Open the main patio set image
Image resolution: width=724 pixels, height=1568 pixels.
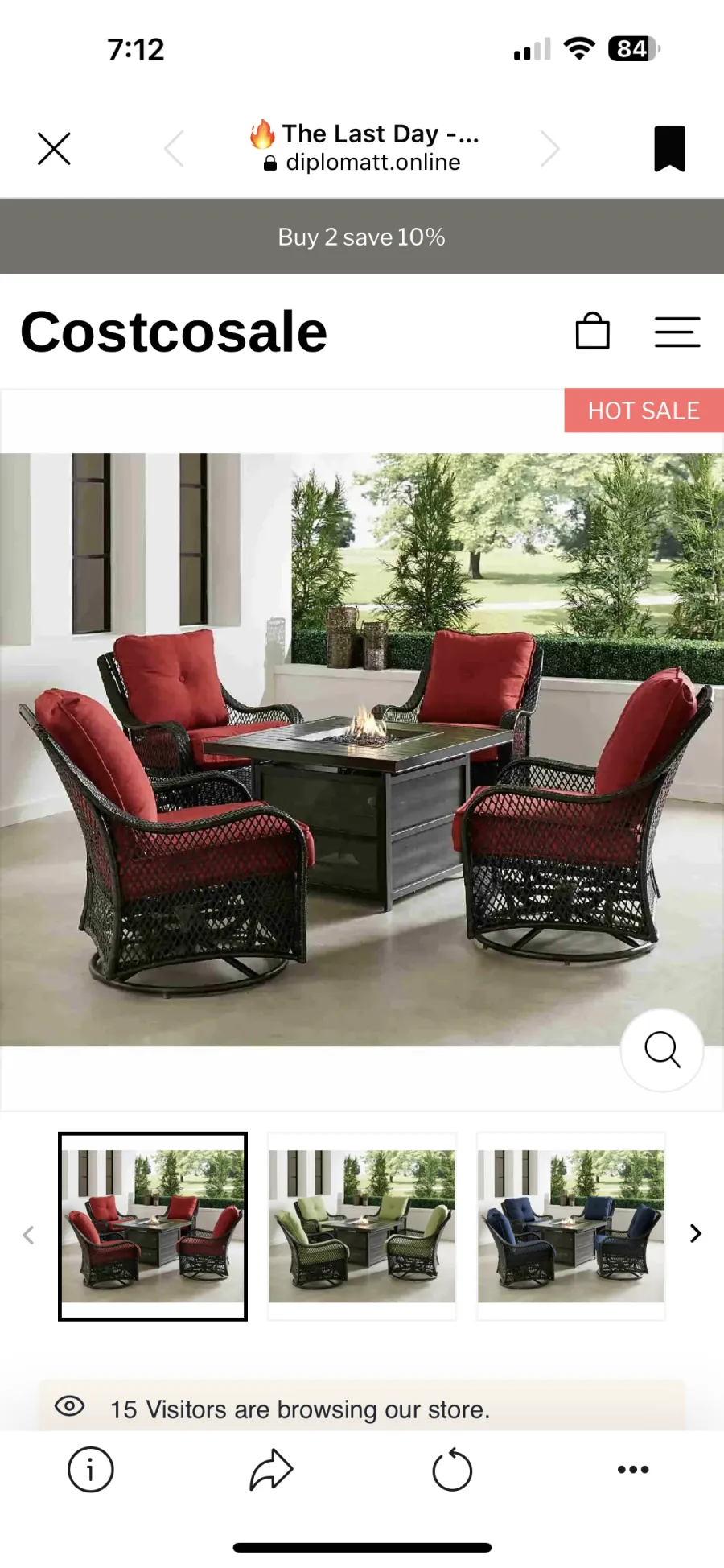pos(362,749)
